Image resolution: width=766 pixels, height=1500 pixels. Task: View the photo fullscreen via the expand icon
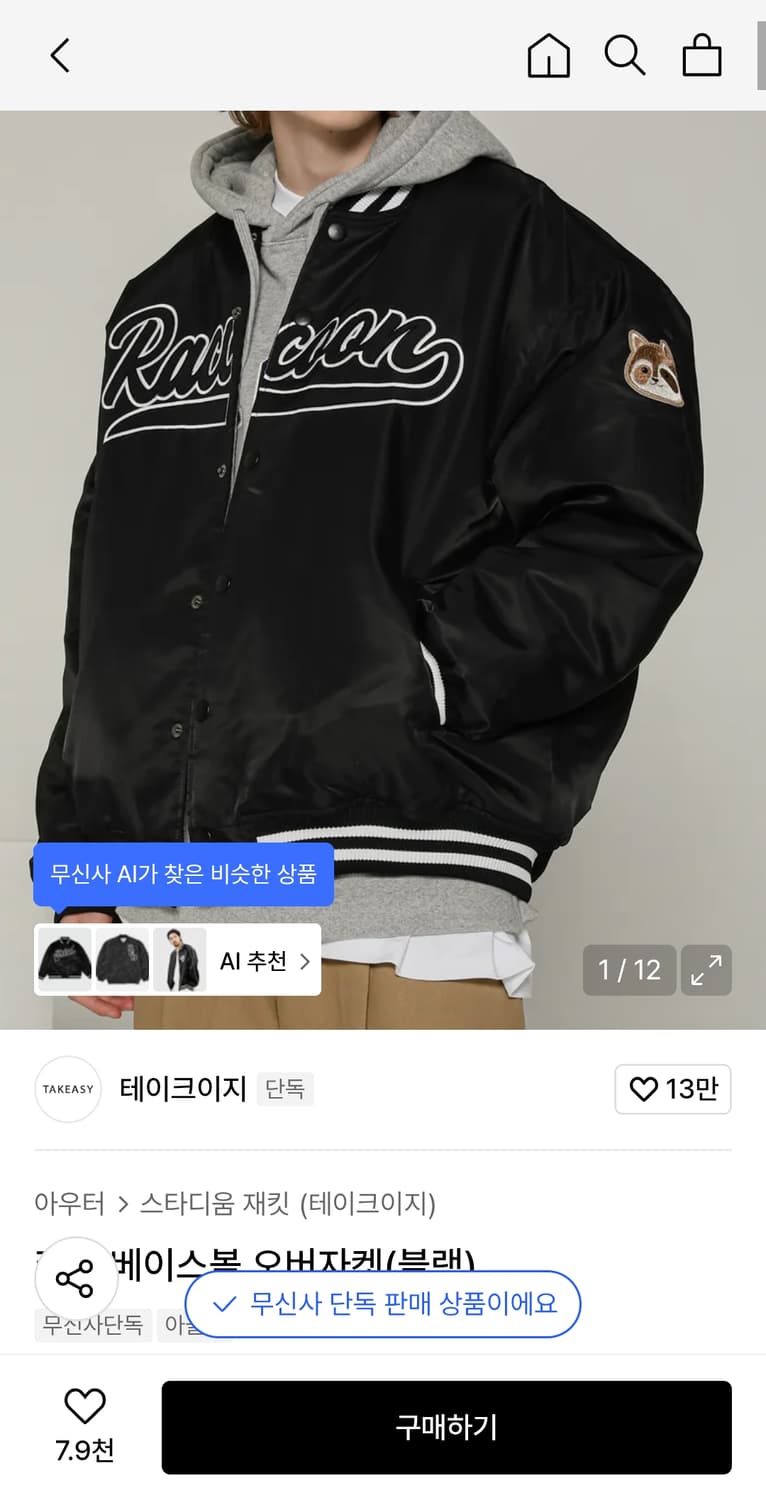click(x=707, y=970)
